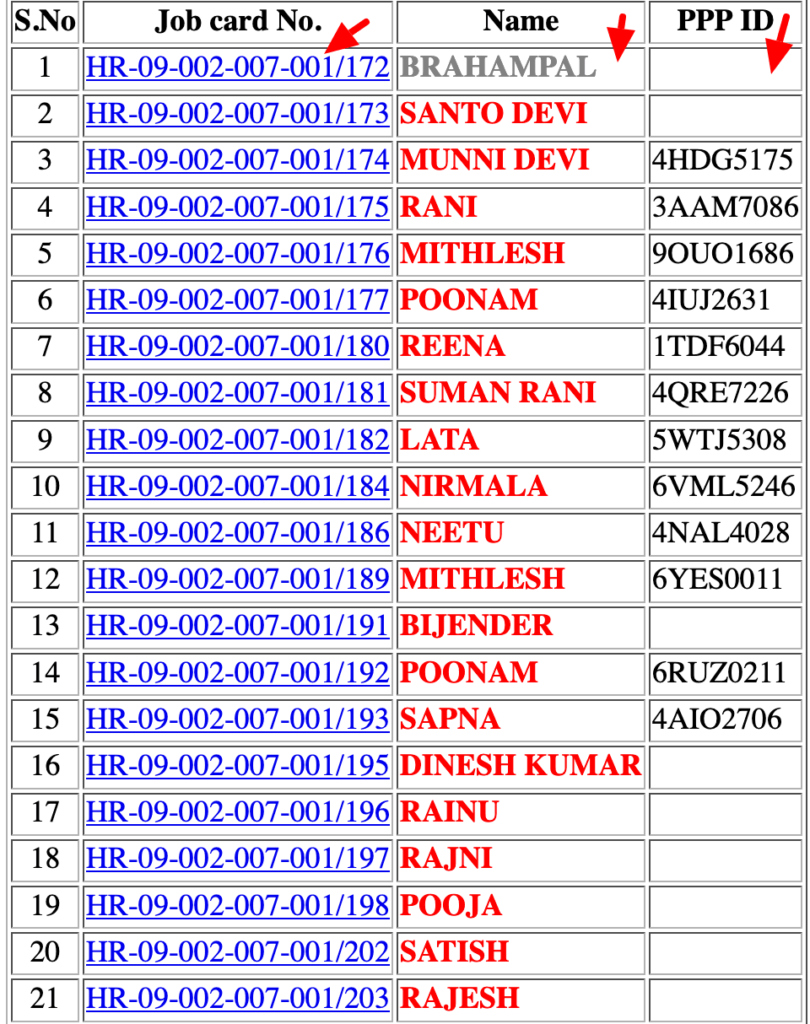The image size is (810, 1024).
Task: Open NEETU's job card ending in 186
Action: tap(238, 533)
